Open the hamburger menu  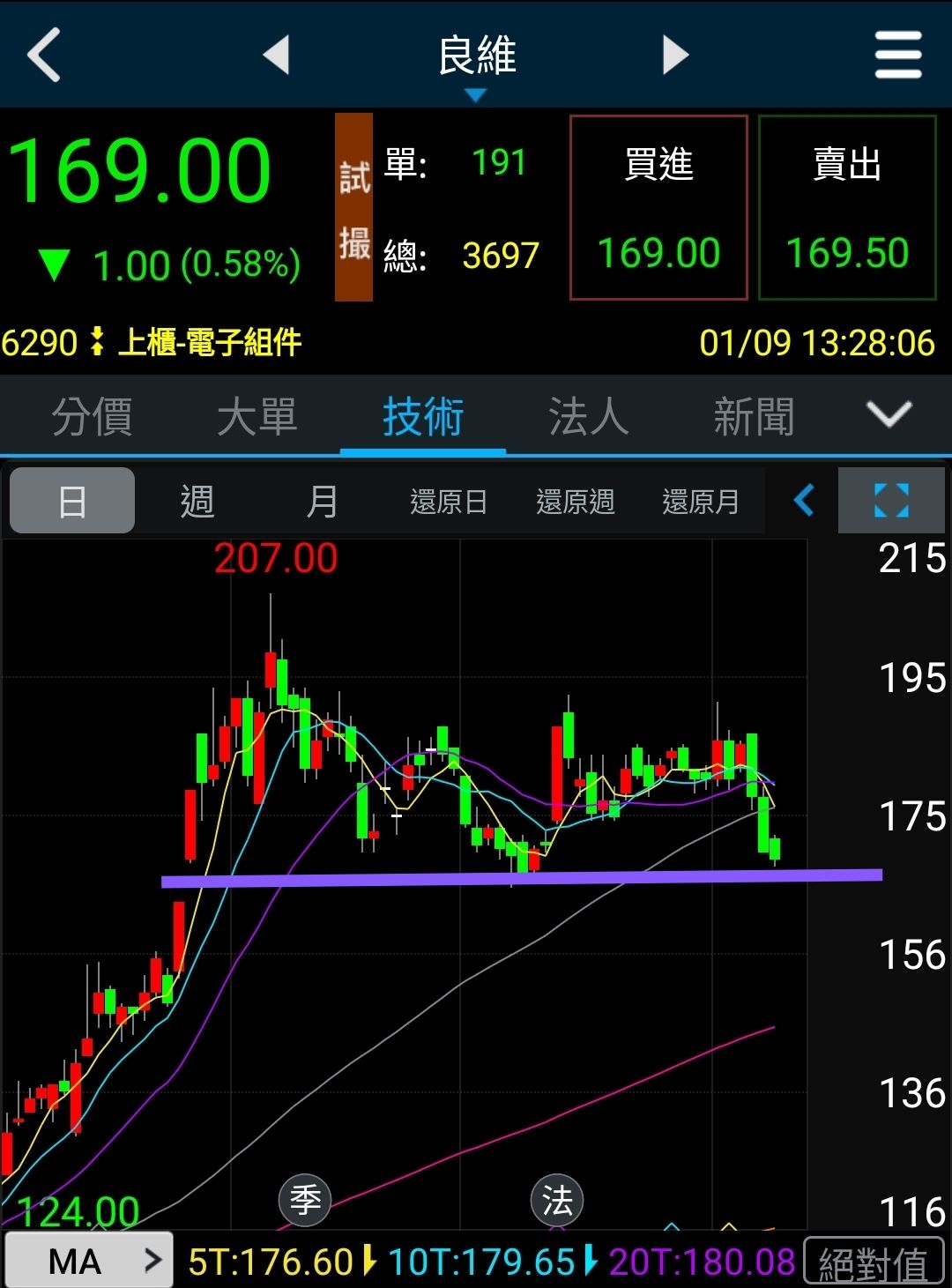tap(897, 55)
